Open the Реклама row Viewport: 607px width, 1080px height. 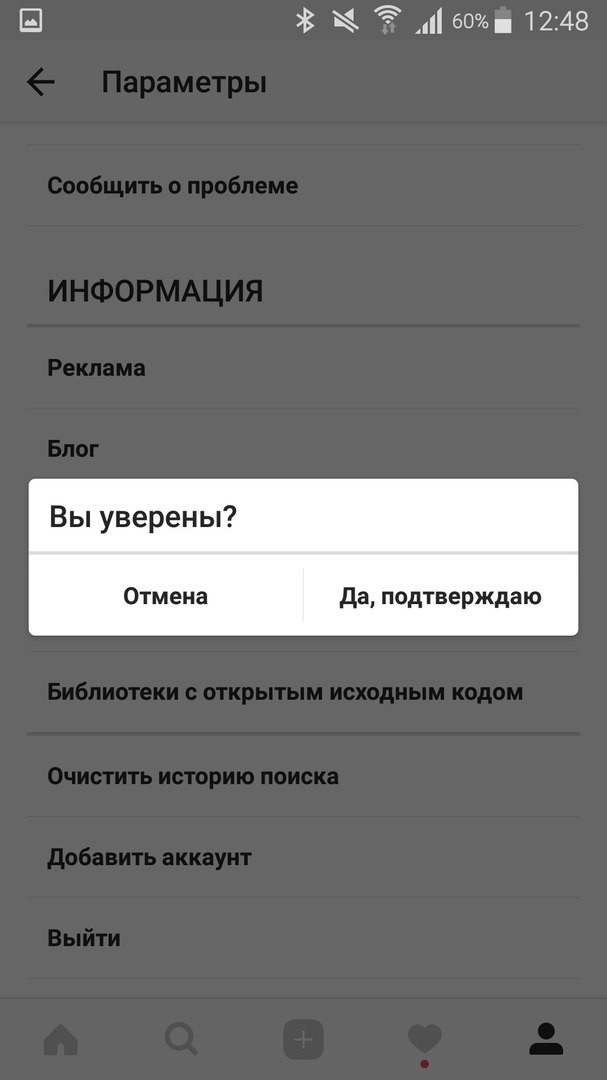click(x=303, y=368)
